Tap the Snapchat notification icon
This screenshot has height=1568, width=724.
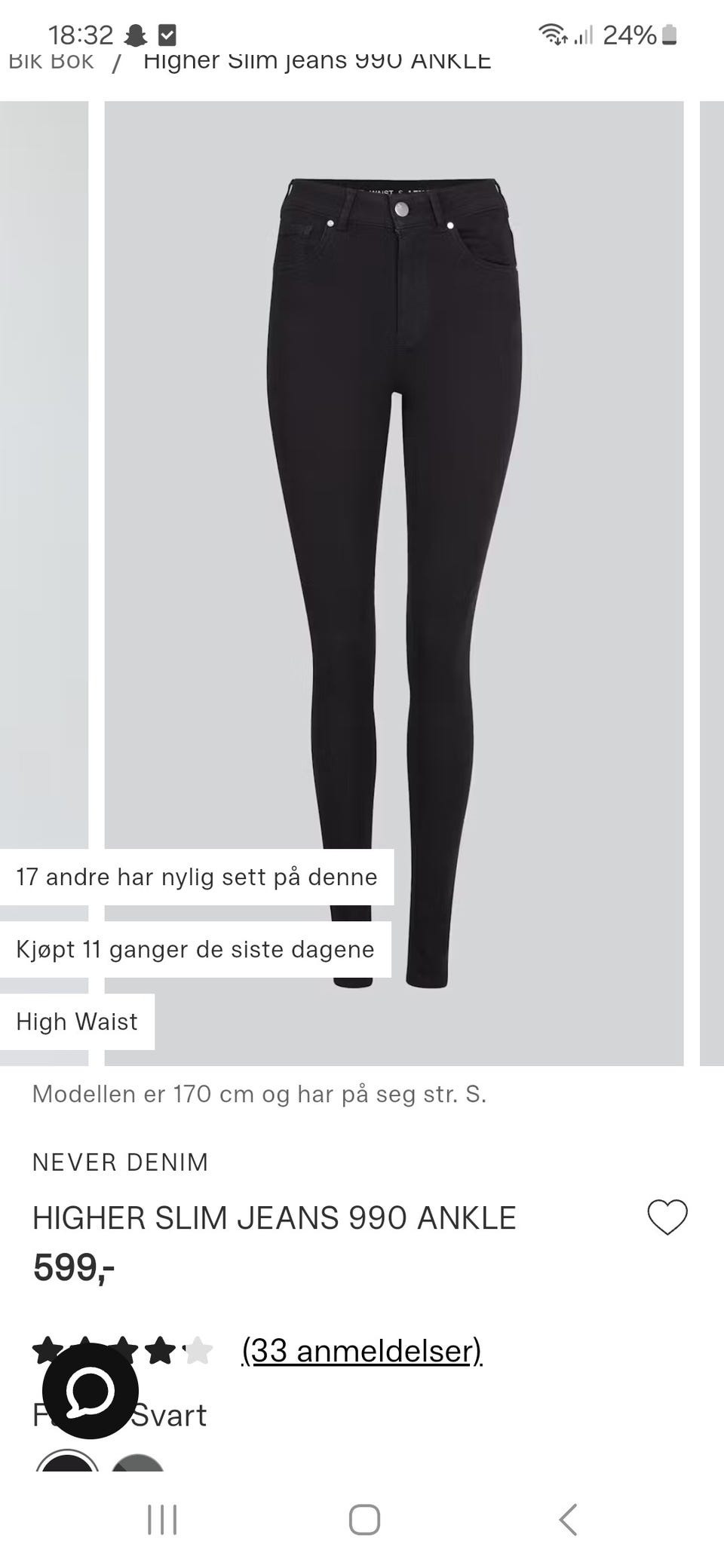136,33
